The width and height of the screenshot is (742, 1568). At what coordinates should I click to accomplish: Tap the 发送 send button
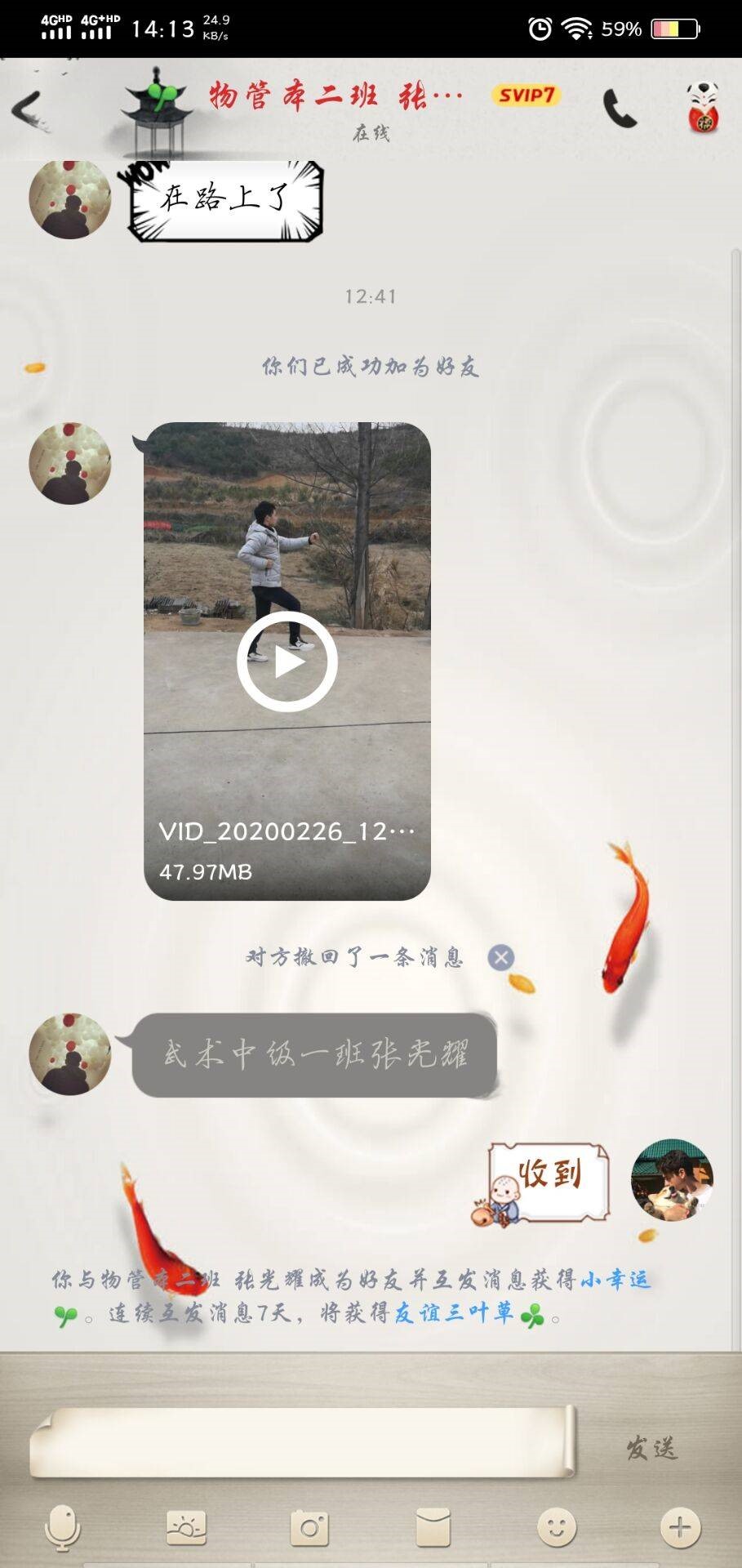[651, 1448]
